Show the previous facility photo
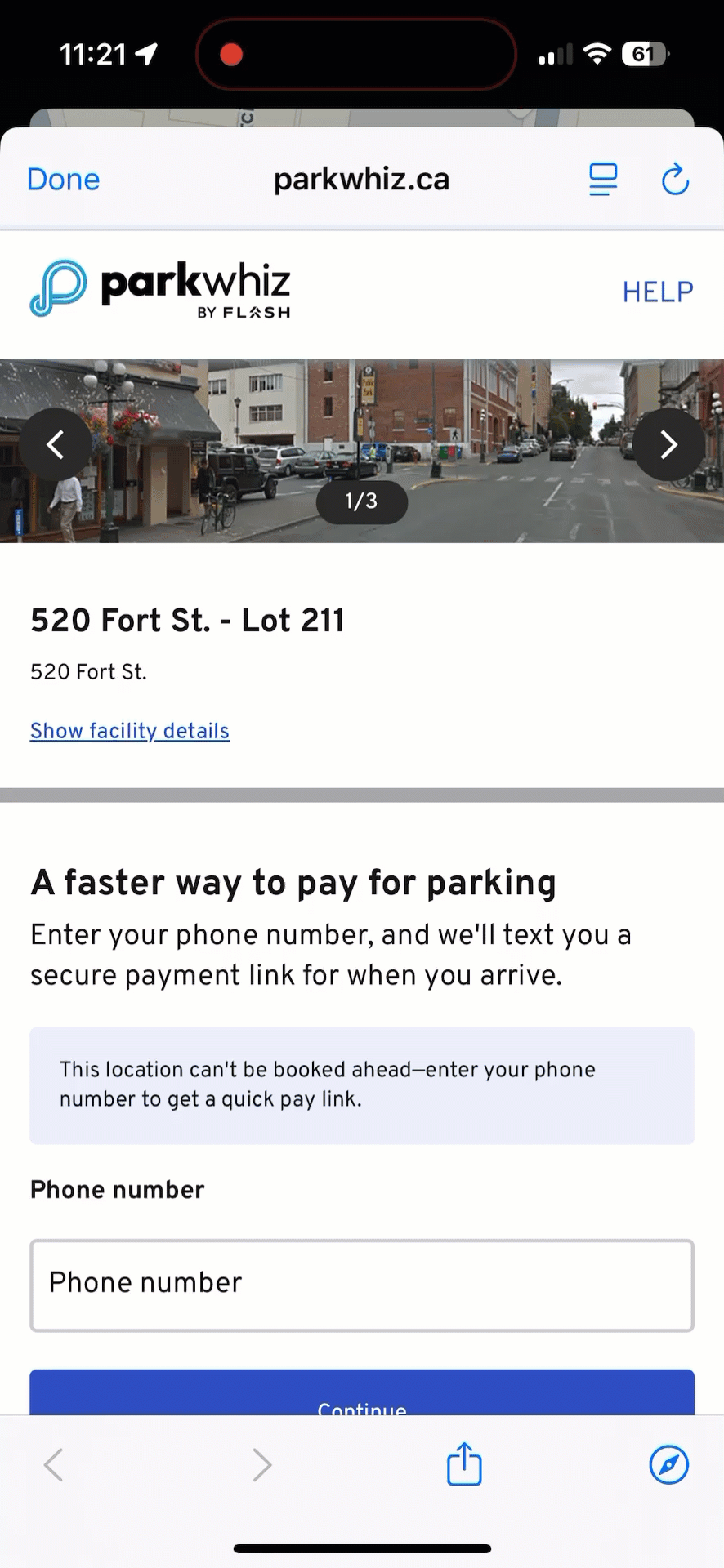This screenshot has height=1568, width=724. tap(56, 444)
